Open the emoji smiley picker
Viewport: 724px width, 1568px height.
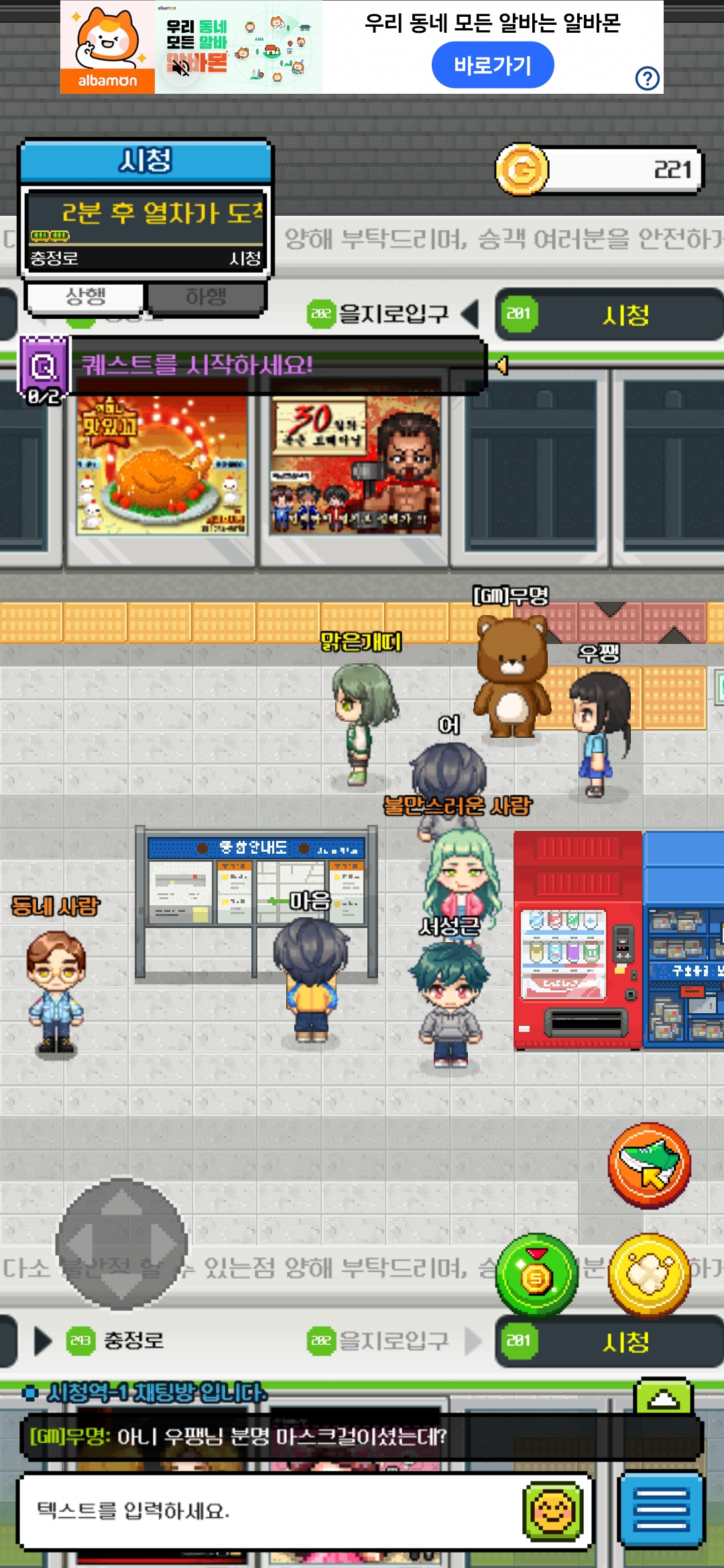[553, 1511]
